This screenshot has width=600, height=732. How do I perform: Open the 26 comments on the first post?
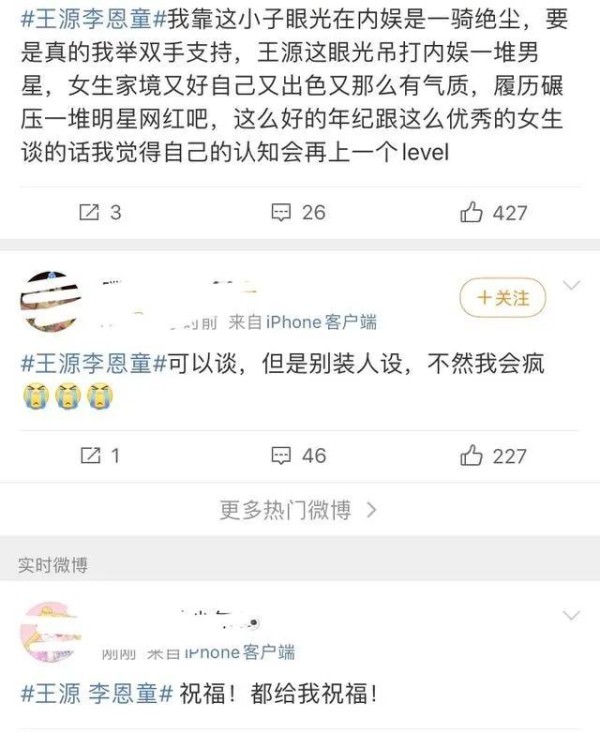299,212
